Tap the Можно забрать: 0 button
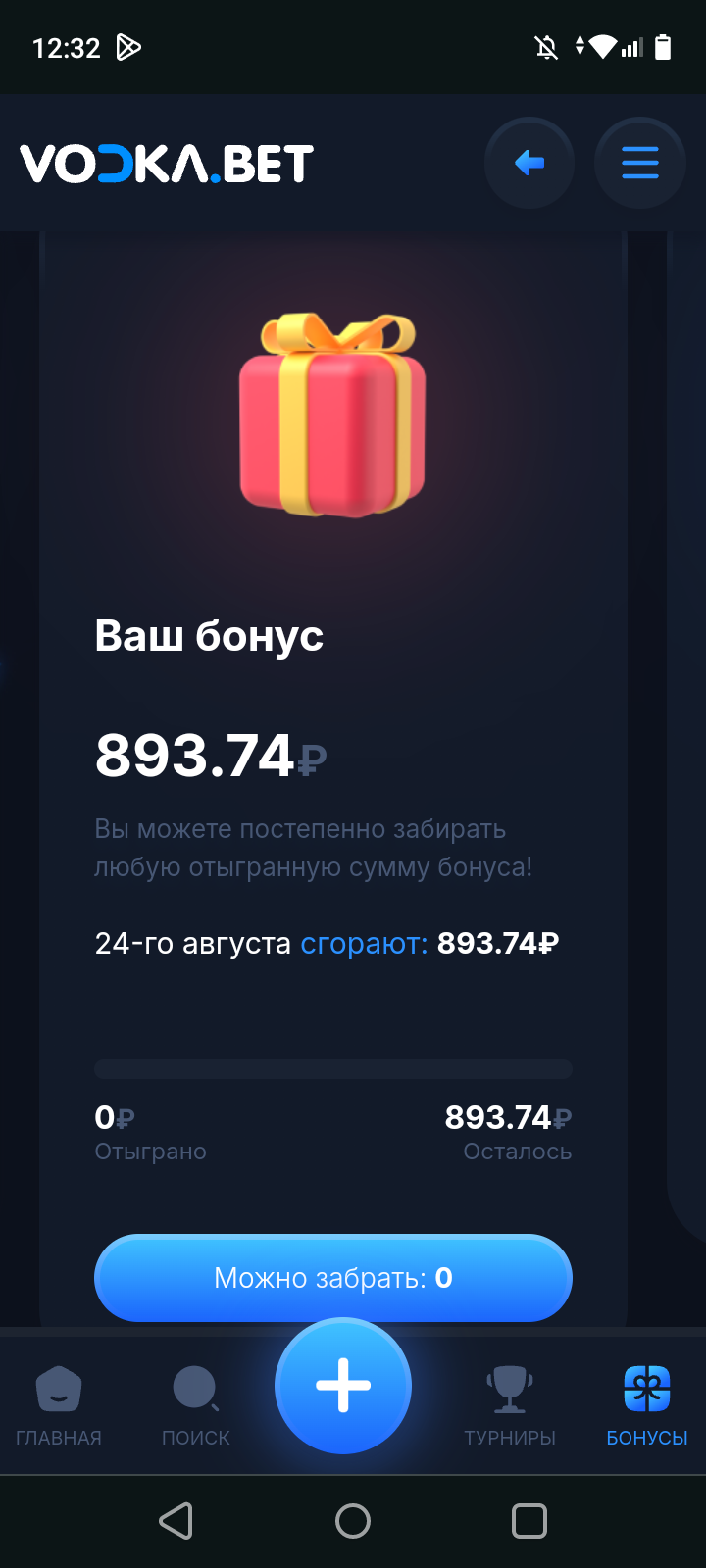The height and width of the screenshot is (1568, 706). tap(333, 1278)
